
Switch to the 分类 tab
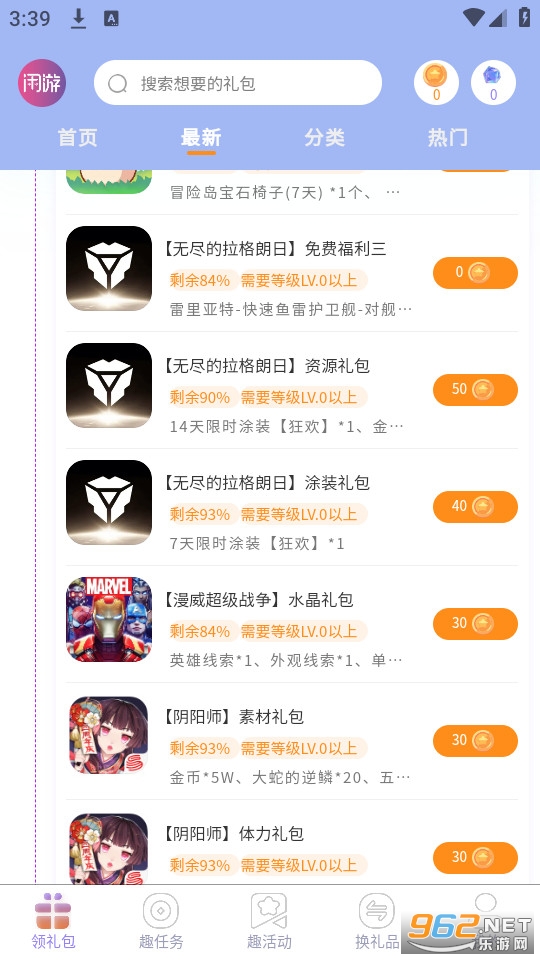pos(324,138)
